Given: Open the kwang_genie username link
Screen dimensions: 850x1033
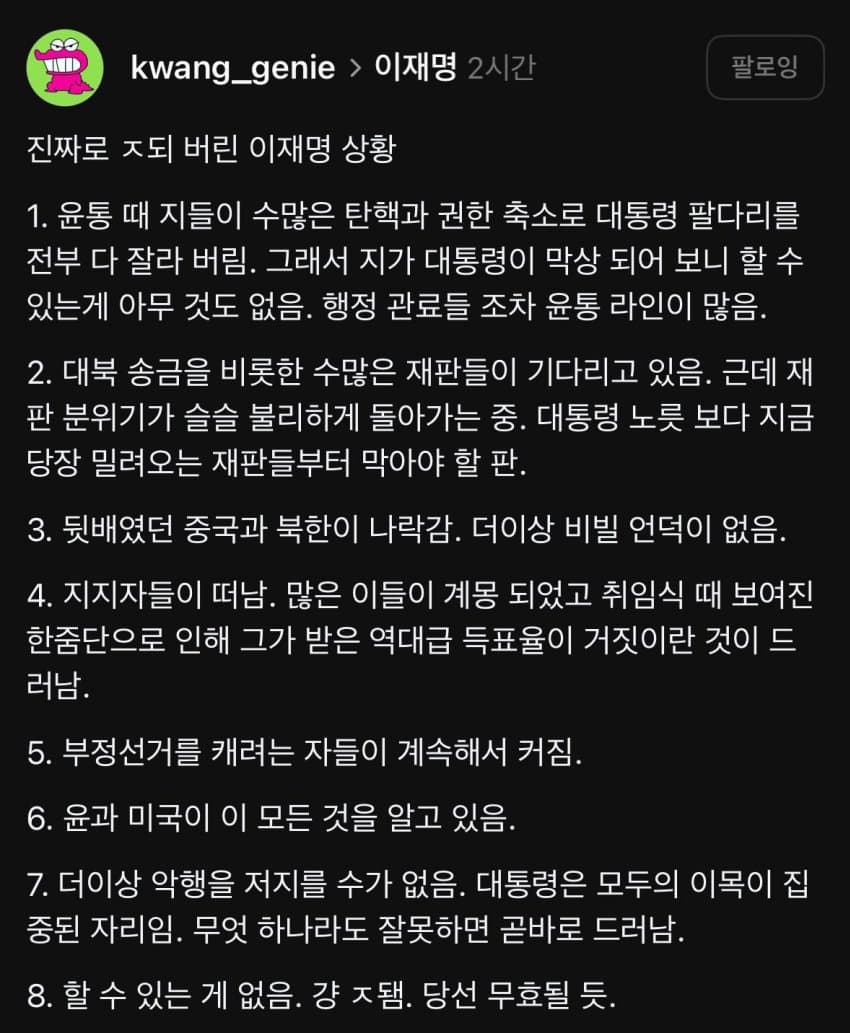Looking at the screenshot, I should point(232,68).
